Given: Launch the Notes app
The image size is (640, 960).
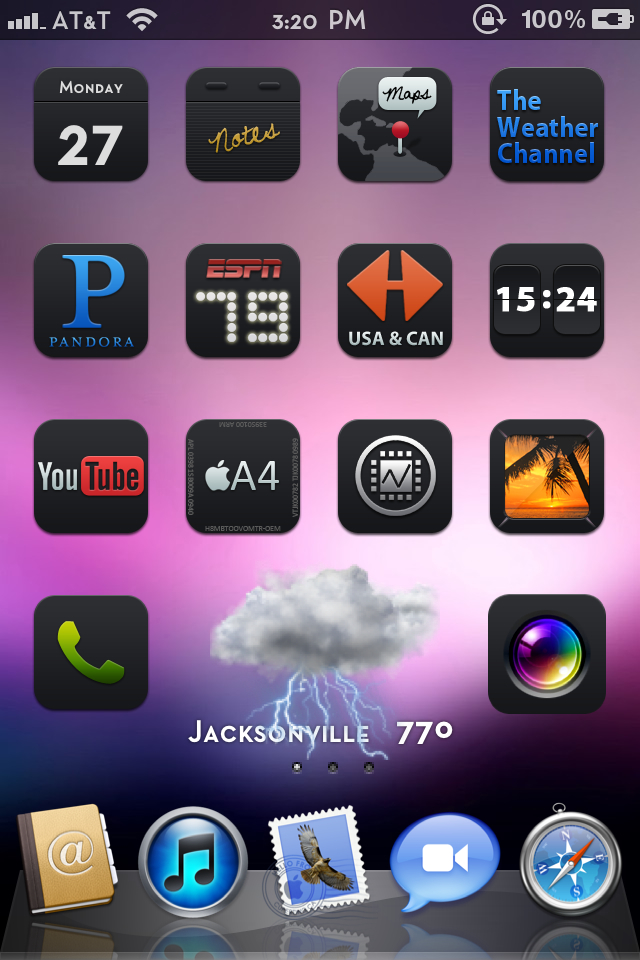Looking at the screenshot, I should coord(243,125).
